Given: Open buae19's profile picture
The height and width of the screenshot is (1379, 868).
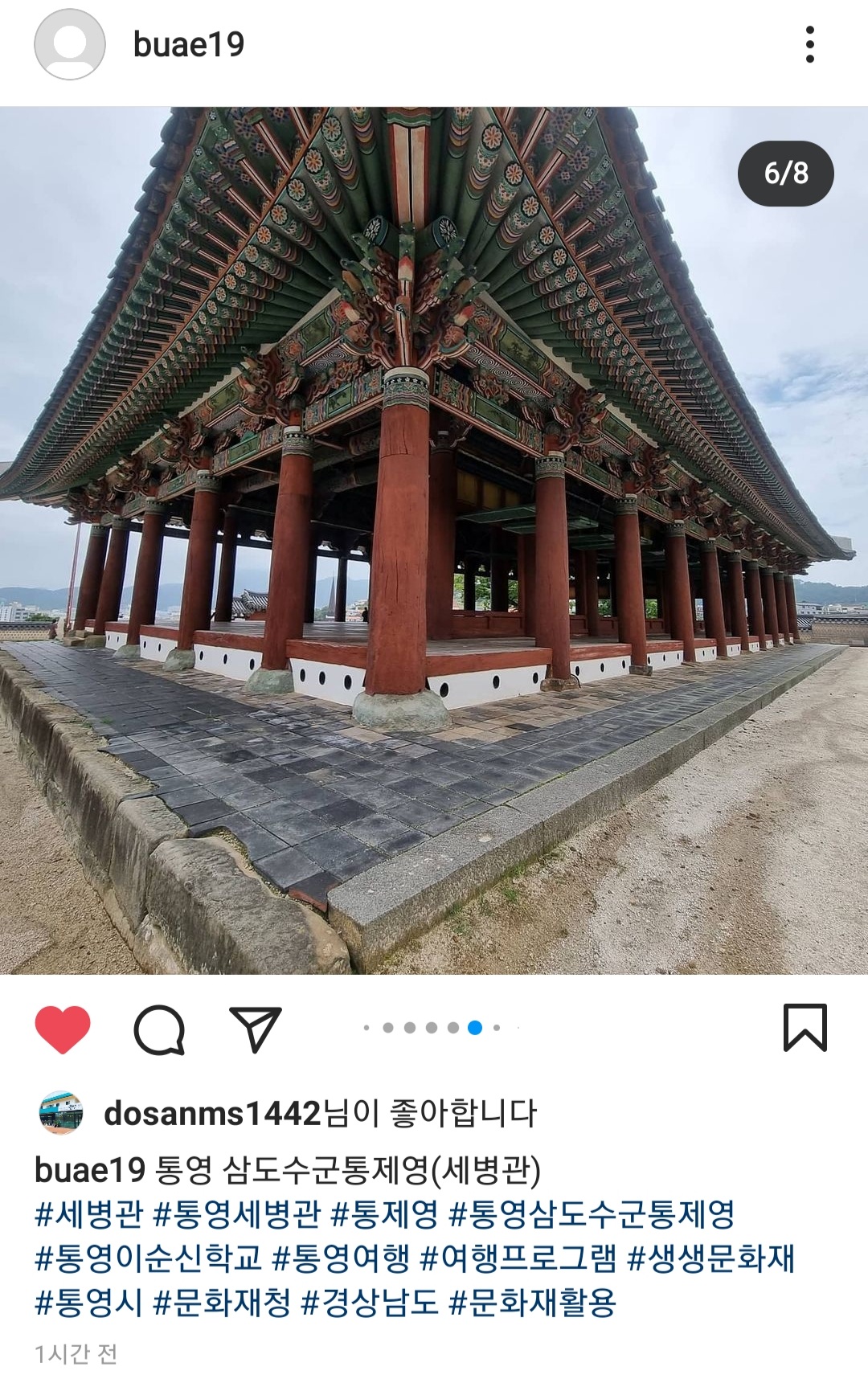Looking at the screenshot, I should coord(70,45).
